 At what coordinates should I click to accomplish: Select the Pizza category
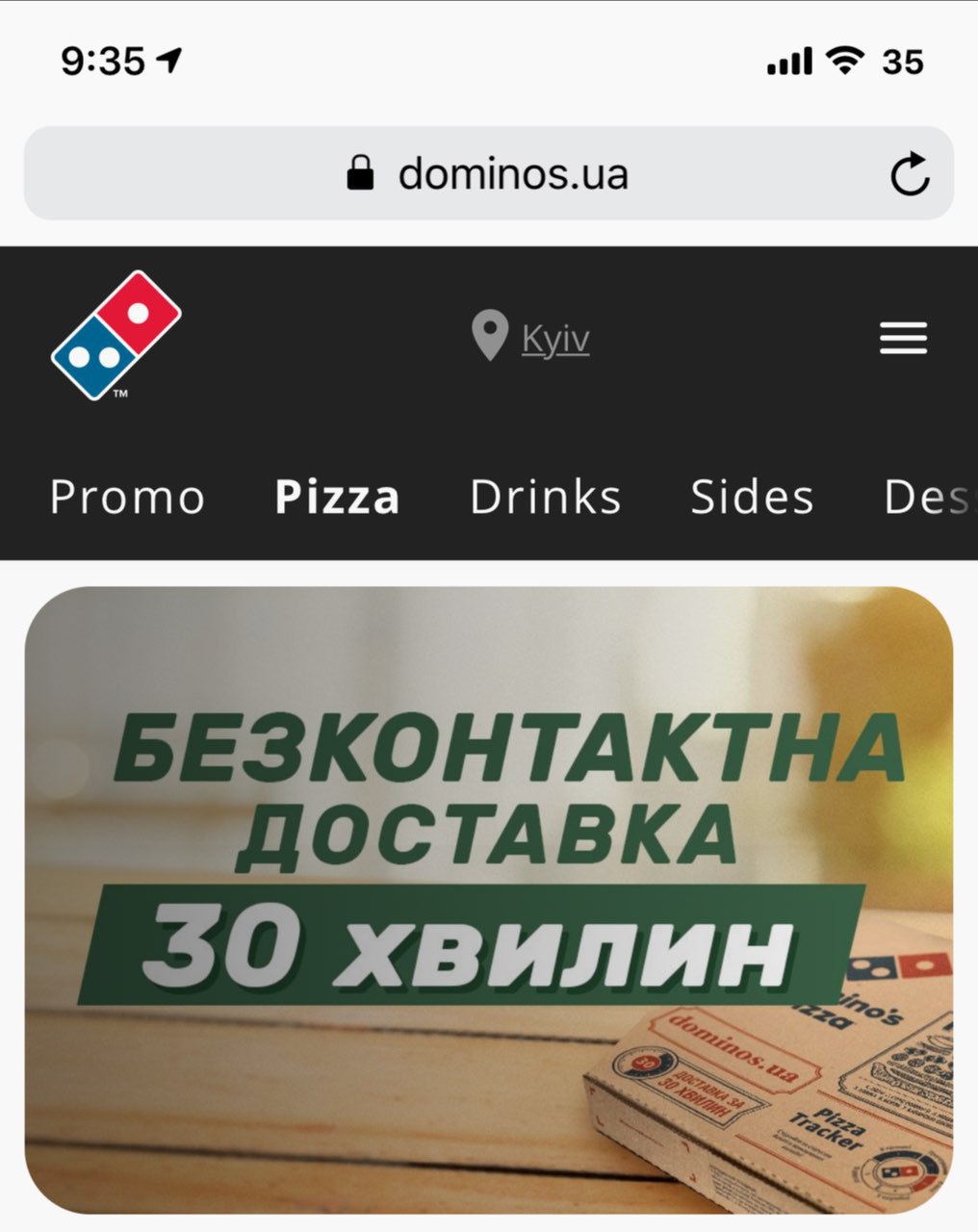pyautogui.click(x=337, y=498)
